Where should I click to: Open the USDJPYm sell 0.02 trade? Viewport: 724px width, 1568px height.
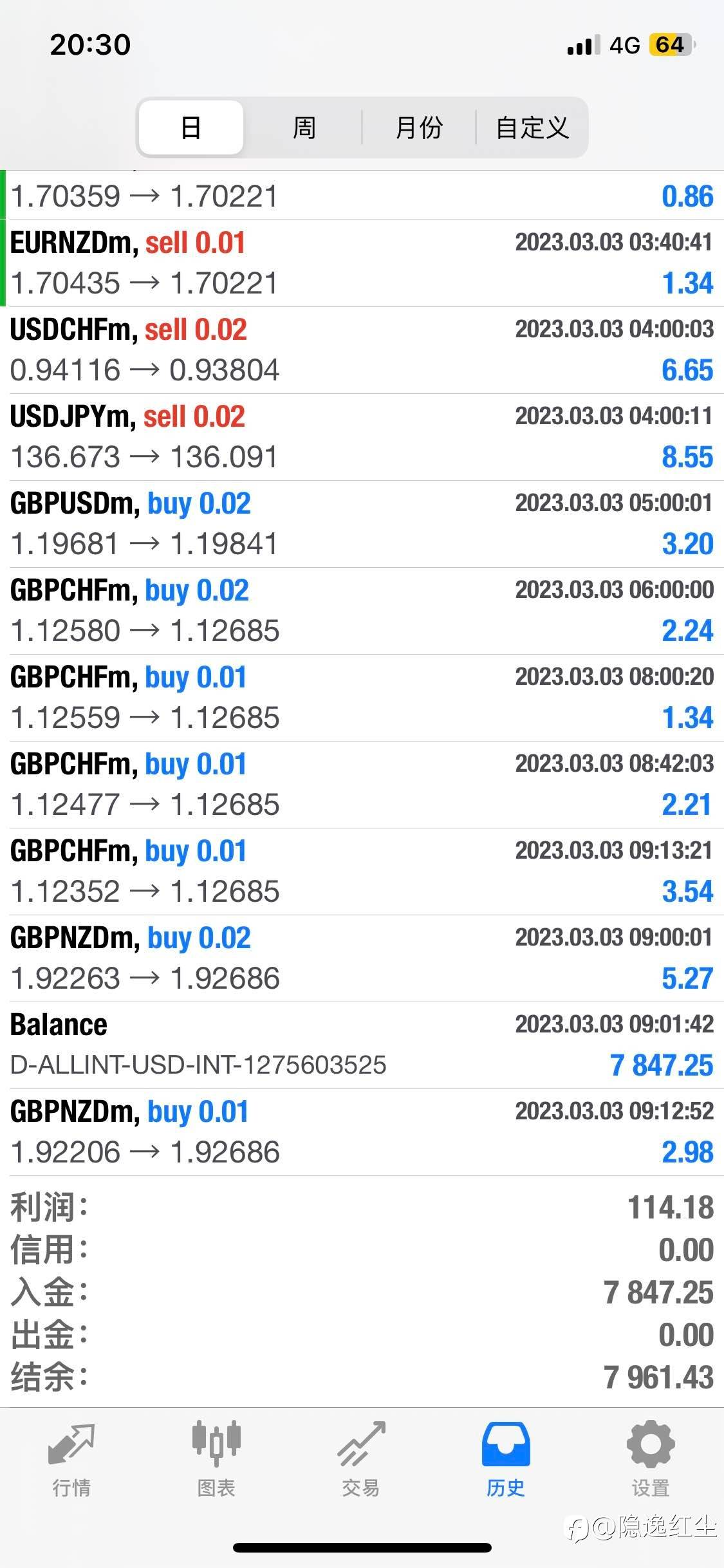(x=362, y=437)
